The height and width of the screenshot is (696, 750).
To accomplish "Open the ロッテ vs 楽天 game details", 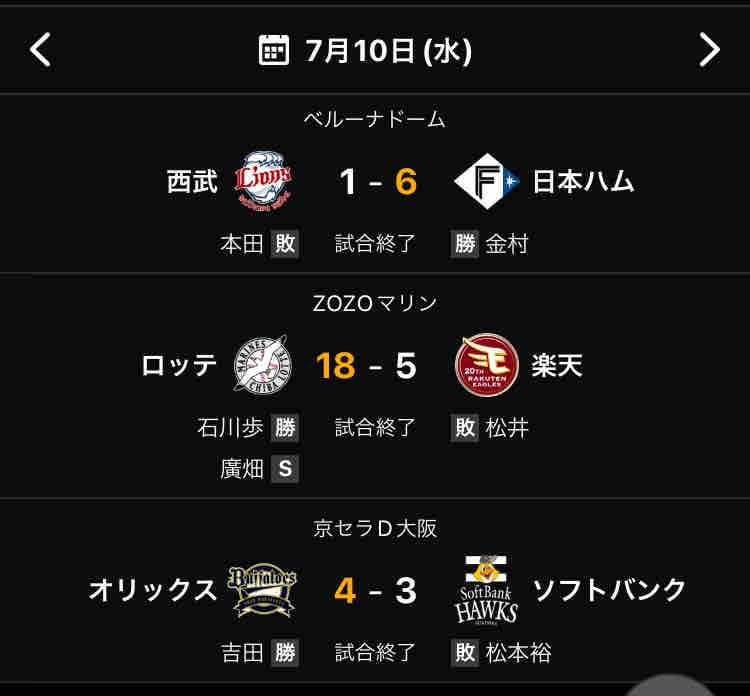I will 375,386.
